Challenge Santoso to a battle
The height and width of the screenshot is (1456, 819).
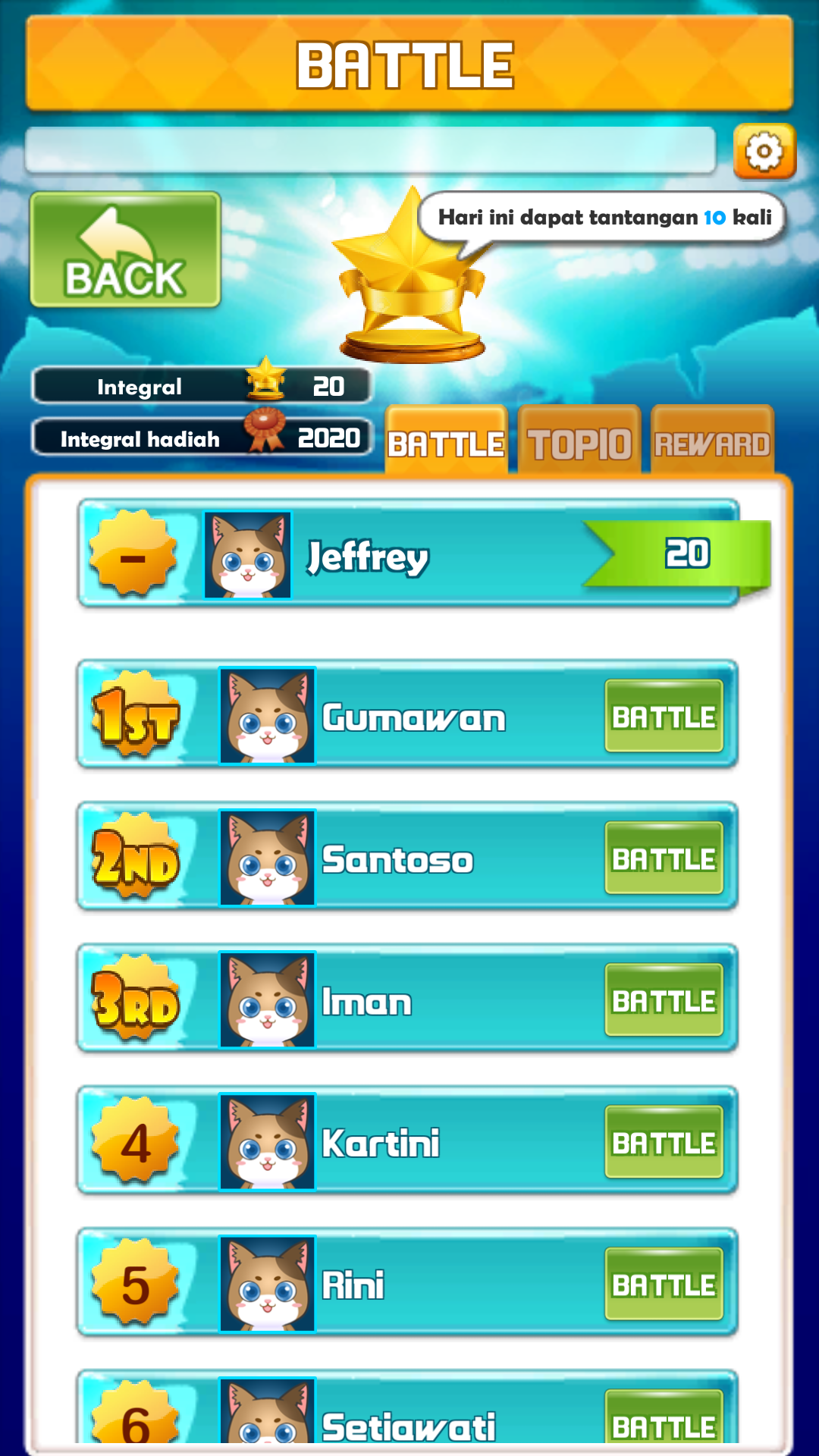pos(664,858)
